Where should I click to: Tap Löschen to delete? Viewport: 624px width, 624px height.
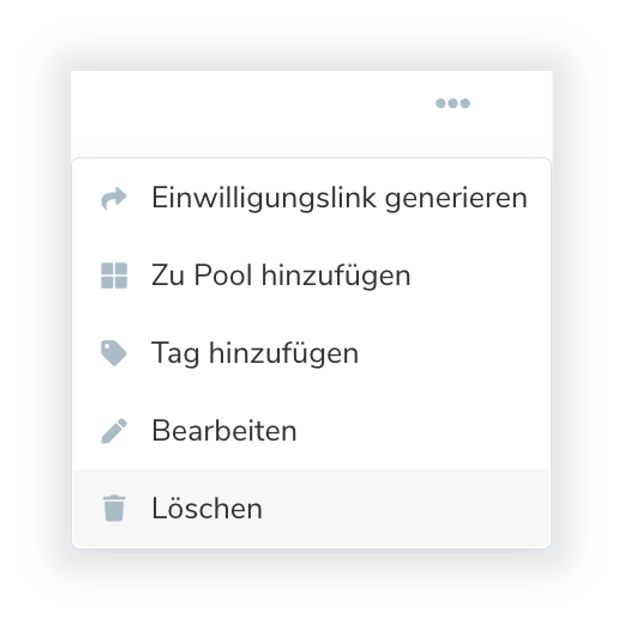click(x=207, y=508)
